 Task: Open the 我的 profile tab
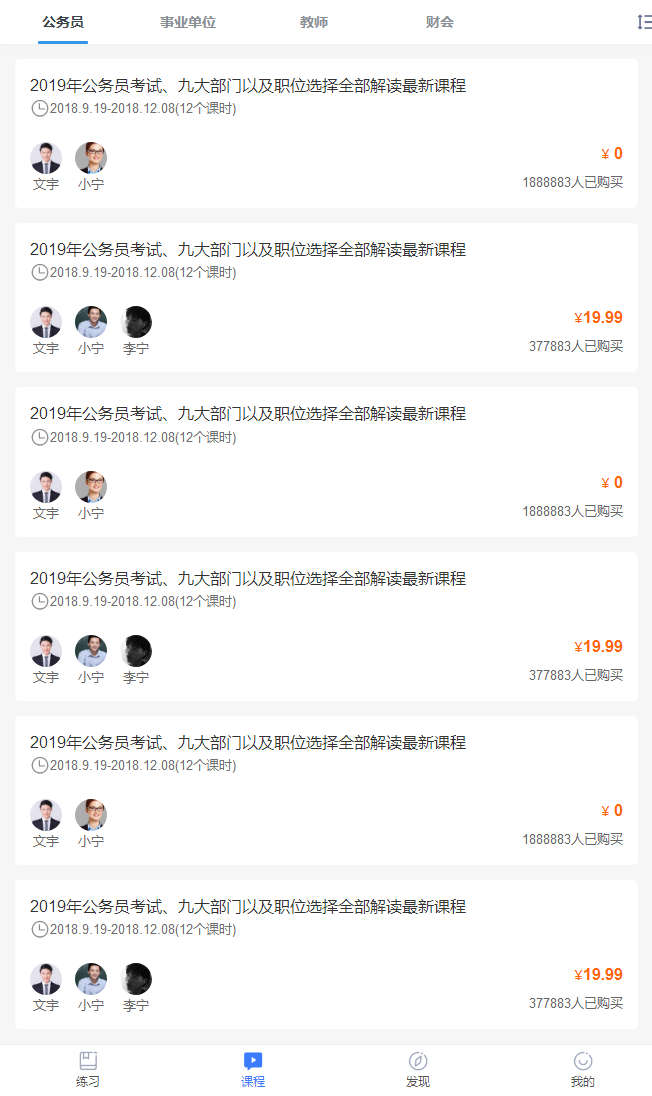[582, 1069]
